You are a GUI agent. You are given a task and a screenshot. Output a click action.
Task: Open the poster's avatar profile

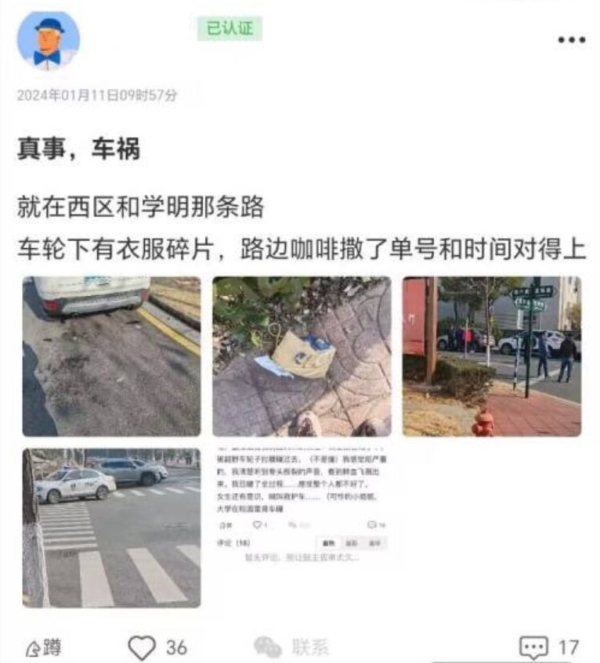click(48, 42)
